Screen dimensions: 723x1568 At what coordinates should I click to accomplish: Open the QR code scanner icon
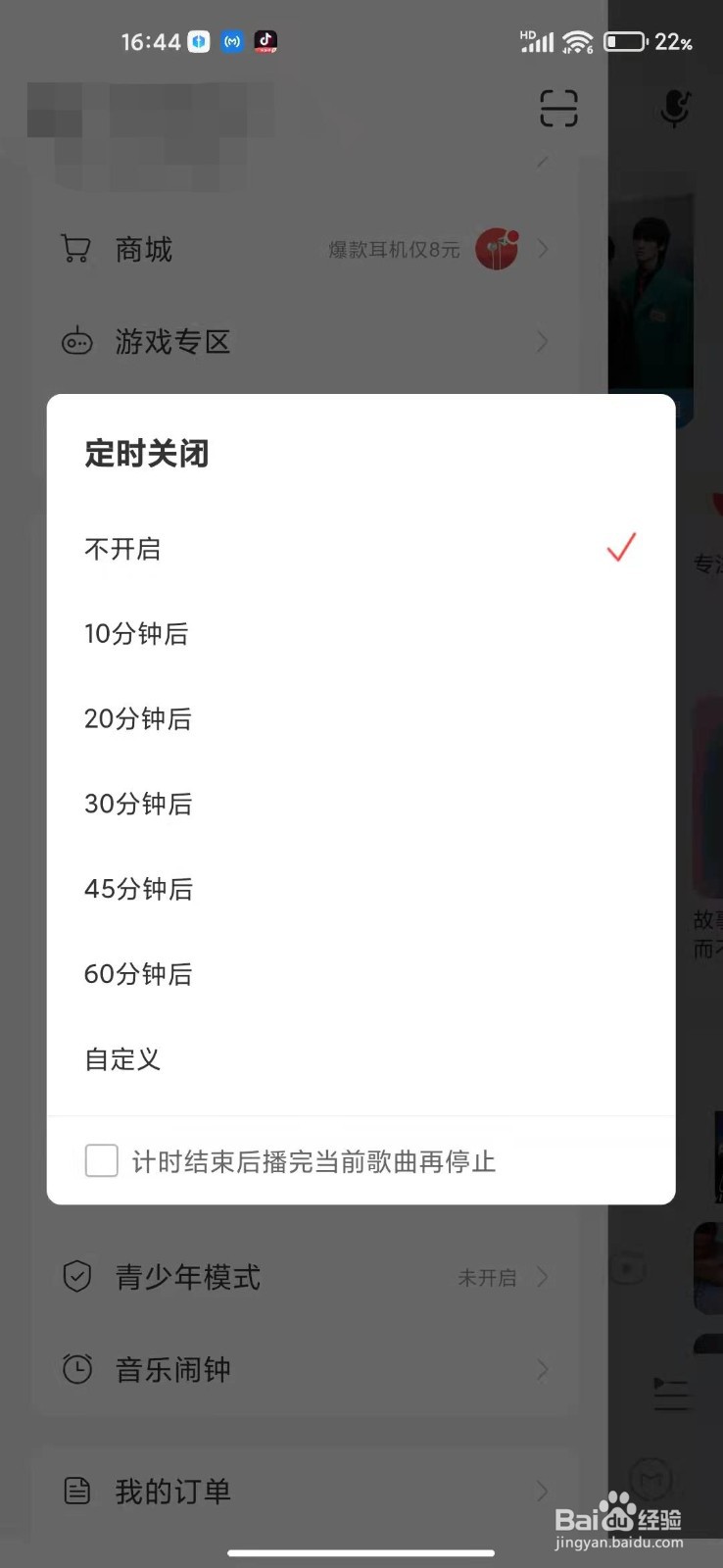click(x=557, y=109)
